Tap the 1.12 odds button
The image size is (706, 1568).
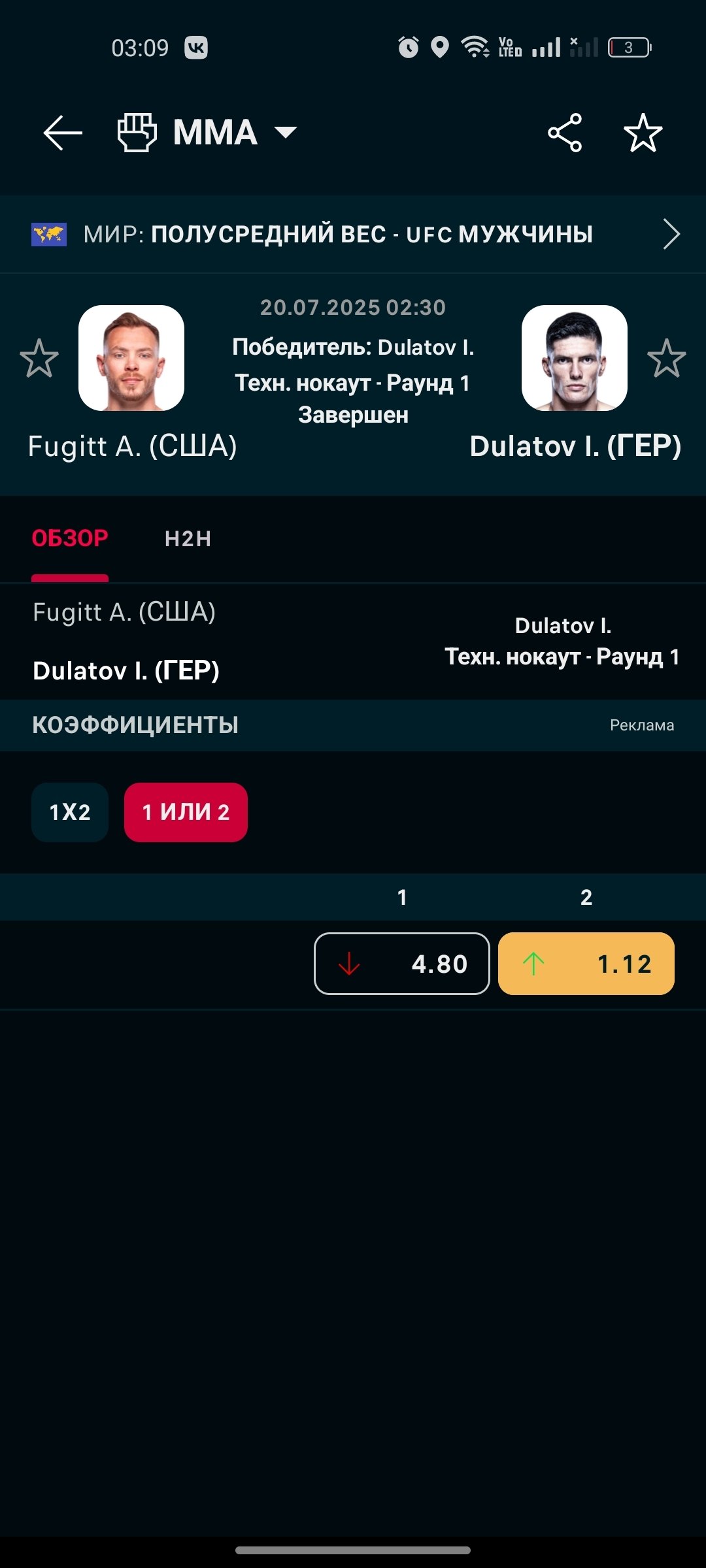(586, 964)
